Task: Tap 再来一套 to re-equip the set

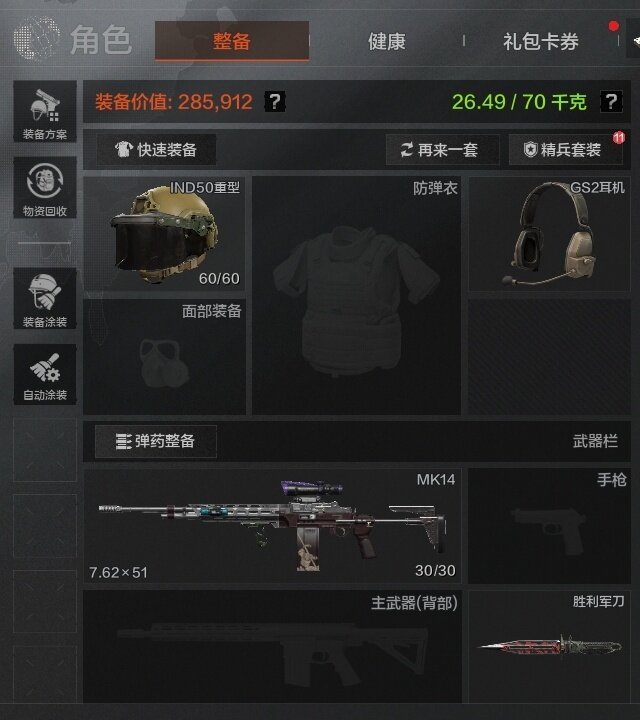Action: click(438, 150)
